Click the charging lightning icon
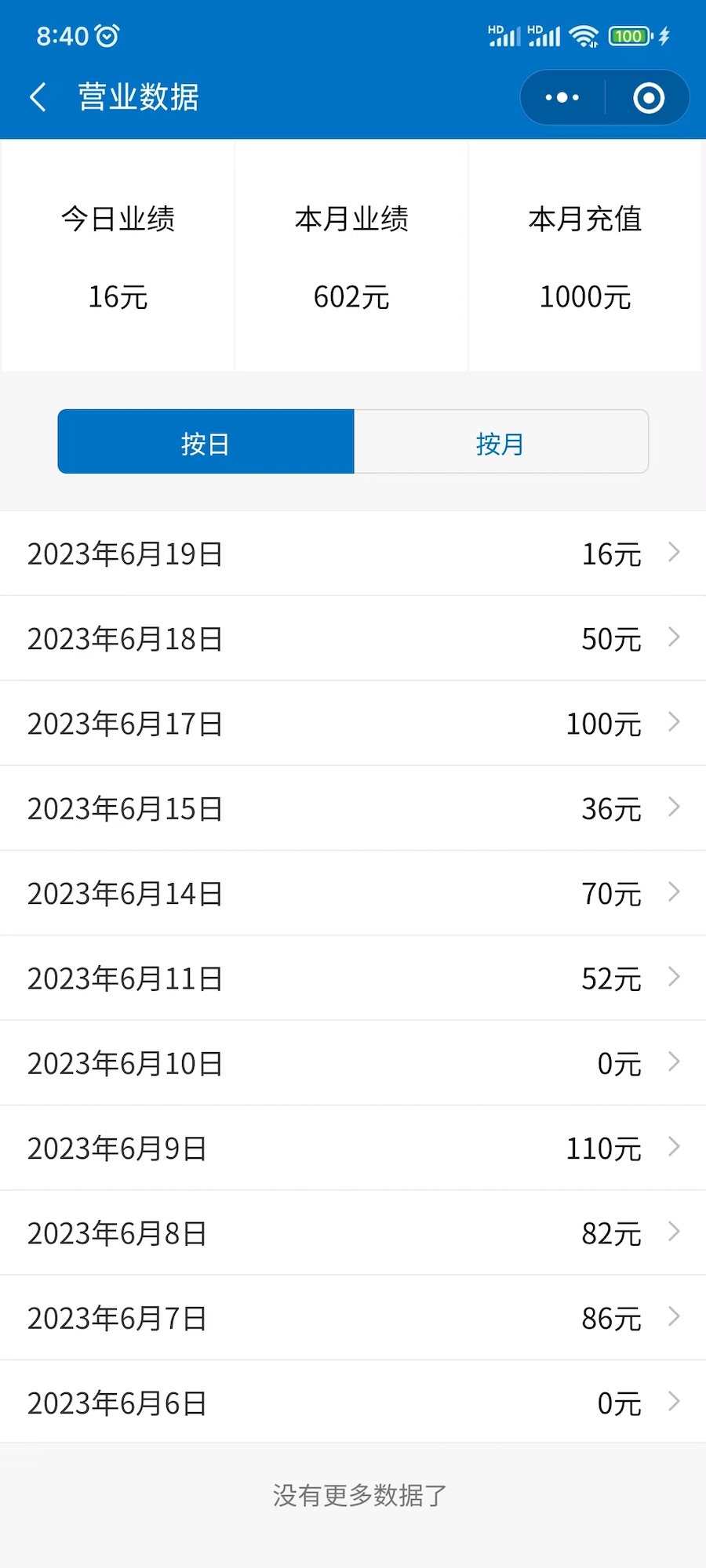The image size is (706, 1568). pos(664,35)
